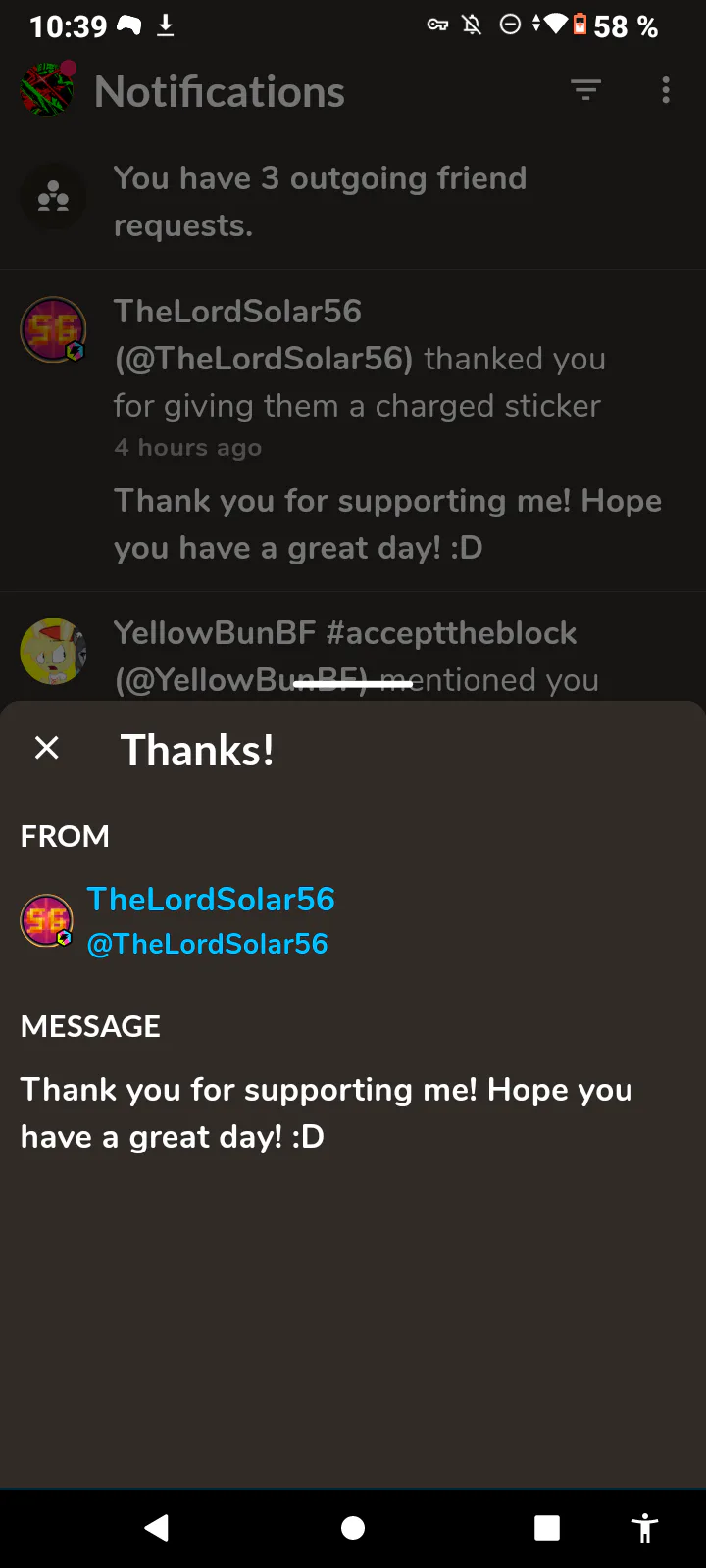Open TheLordSolar56 profile link in sheet
The image size is (706, 1568).
[211, 900]
